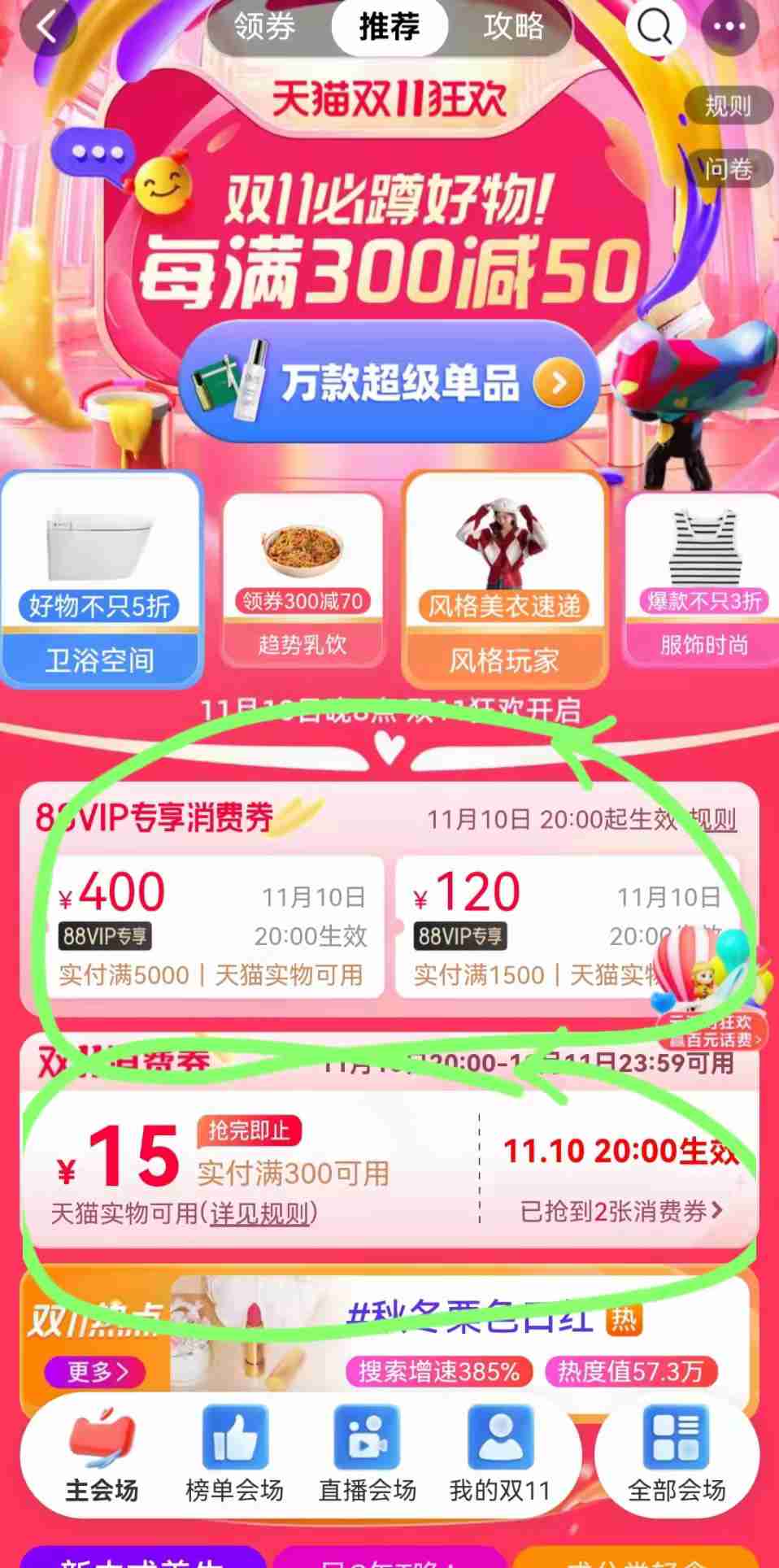Screen dimensions: 779x1568
Task: Switch to the 攻略 tab
Action: click(513, 27)
